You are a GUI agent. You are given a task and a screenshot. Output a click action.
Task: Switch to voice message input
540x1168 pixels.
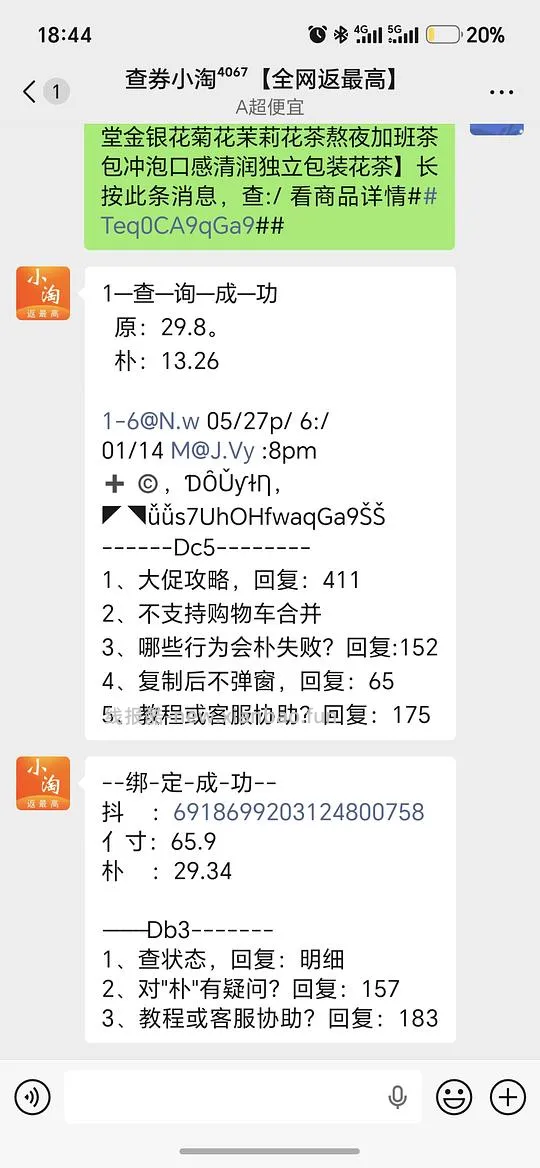(32, 1096)
